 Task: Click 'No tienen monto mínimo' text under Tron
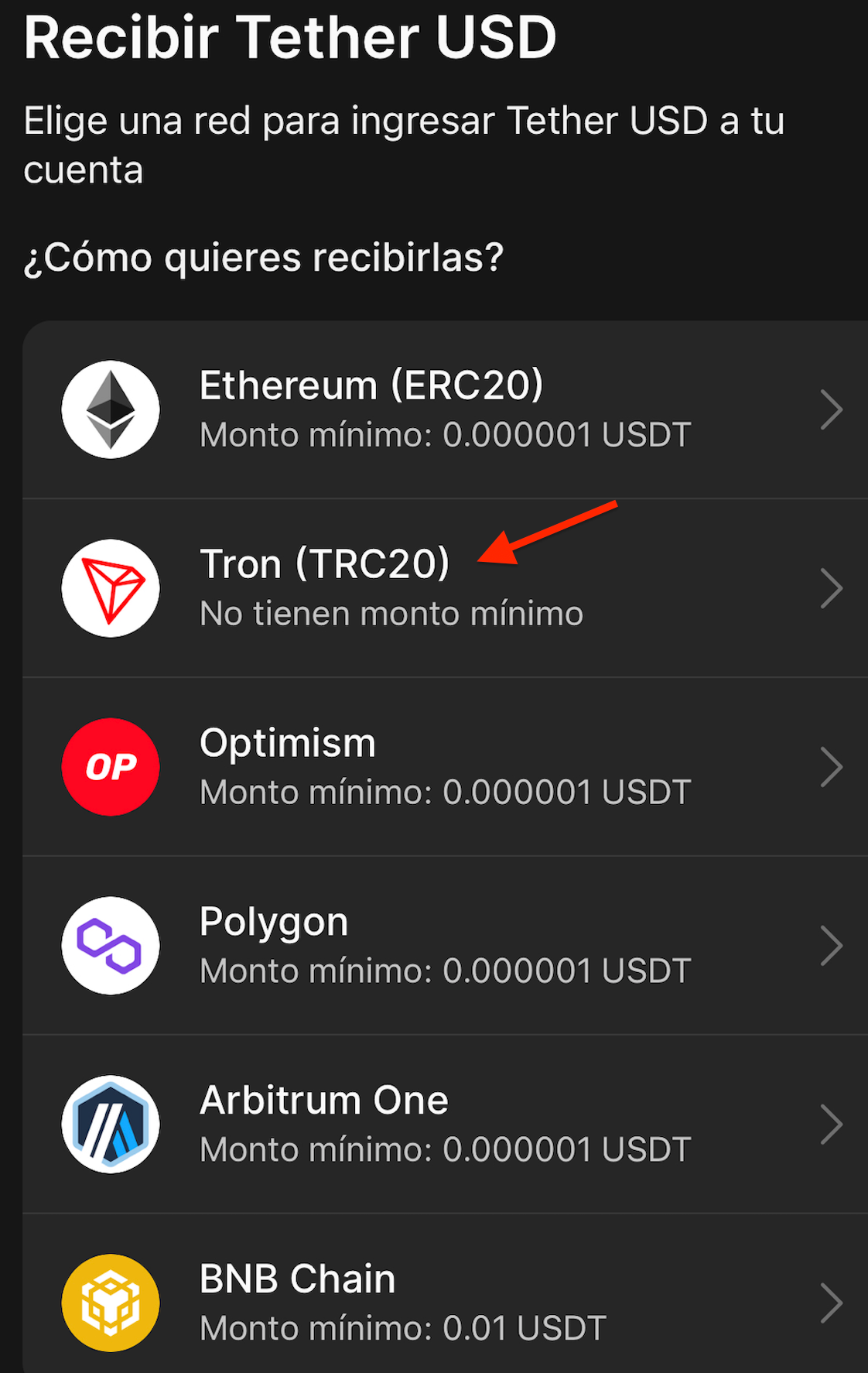pyautogui.click(x=391, y=612)
